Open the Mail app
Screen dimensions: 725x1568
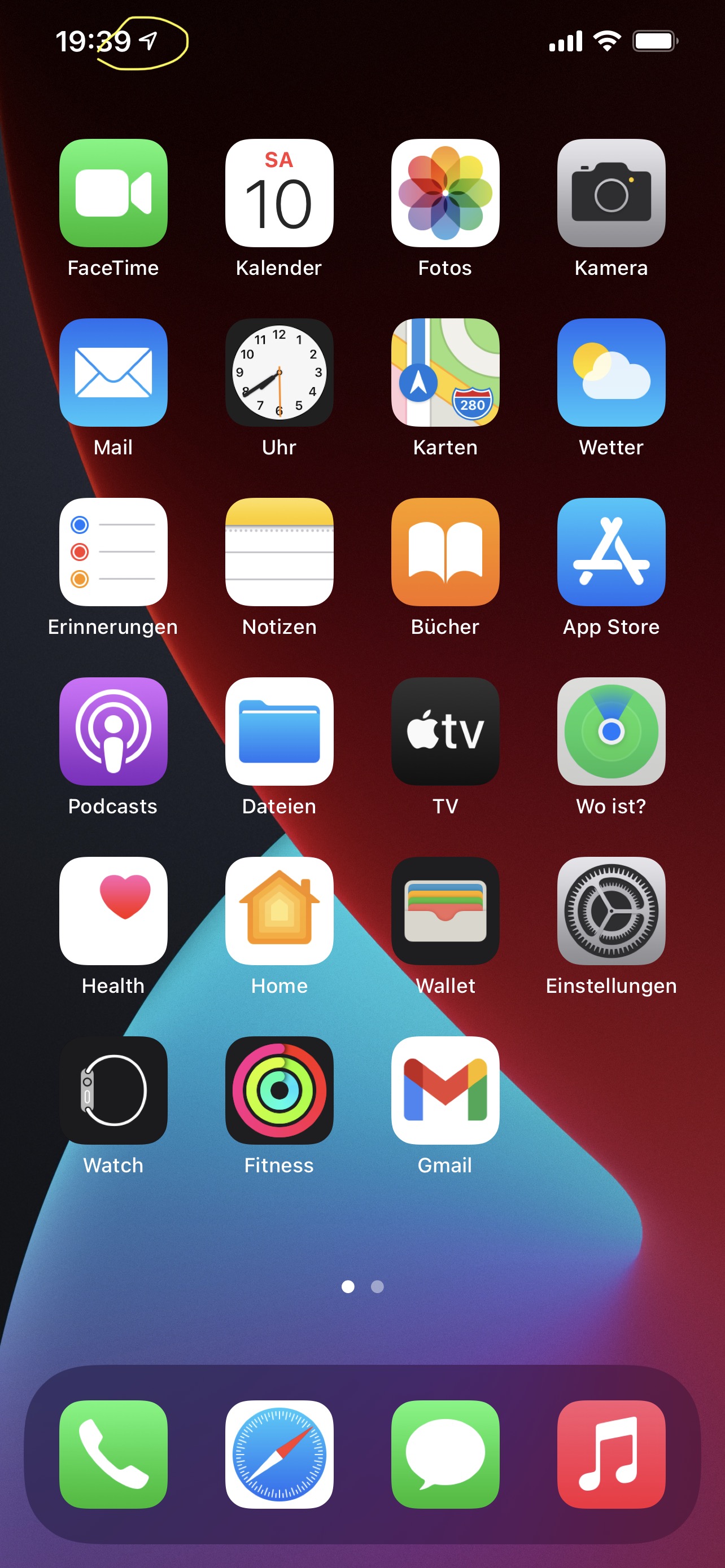113,373
